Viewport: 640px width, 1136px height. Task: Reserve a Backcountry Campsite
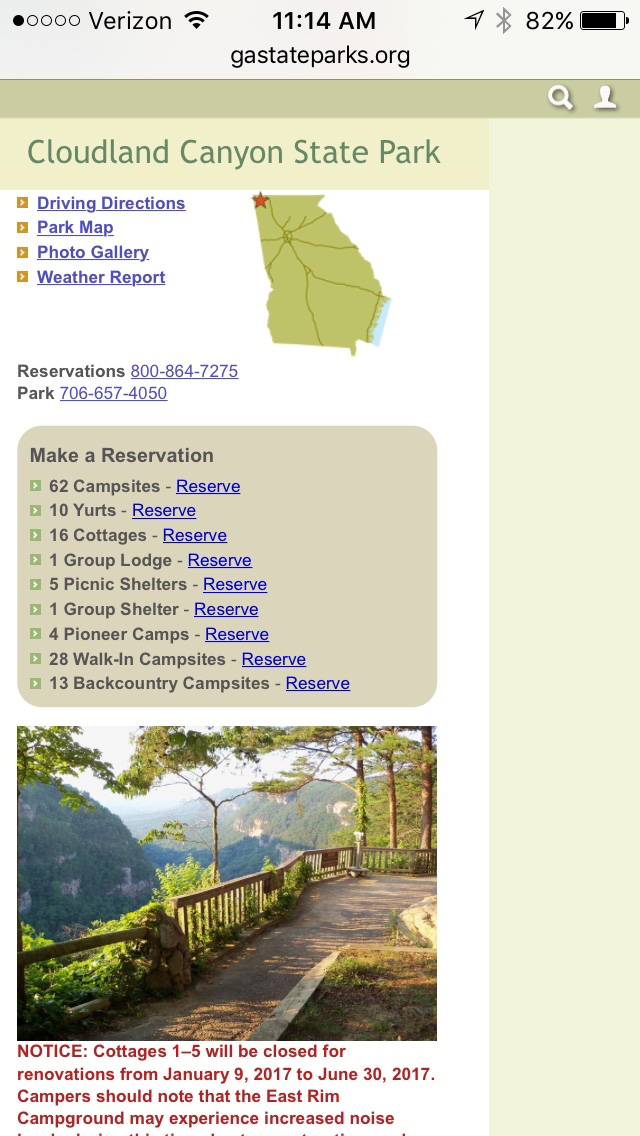318,683
